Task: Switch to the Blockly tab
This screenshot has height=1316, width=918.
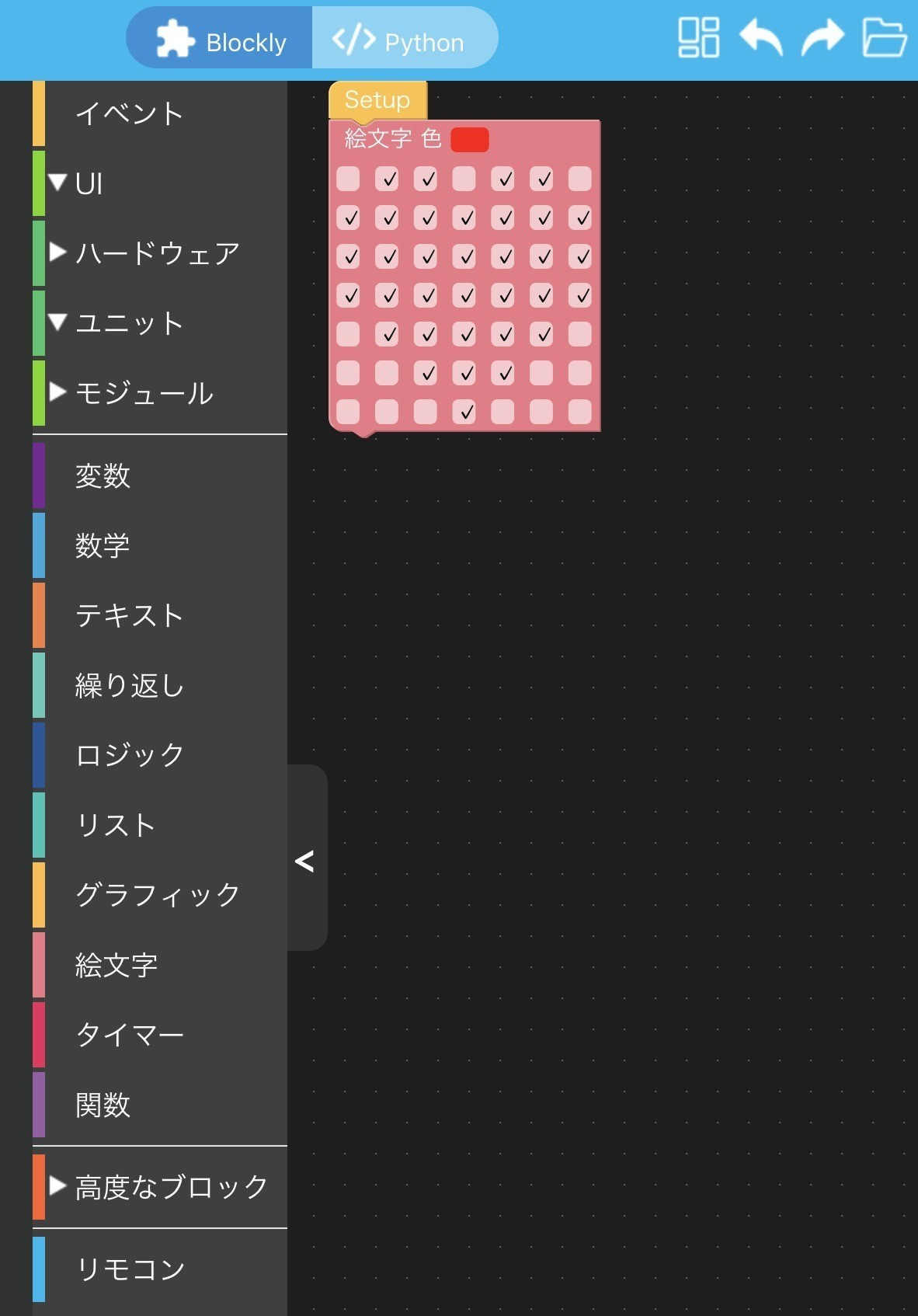Action: point(221,40)
